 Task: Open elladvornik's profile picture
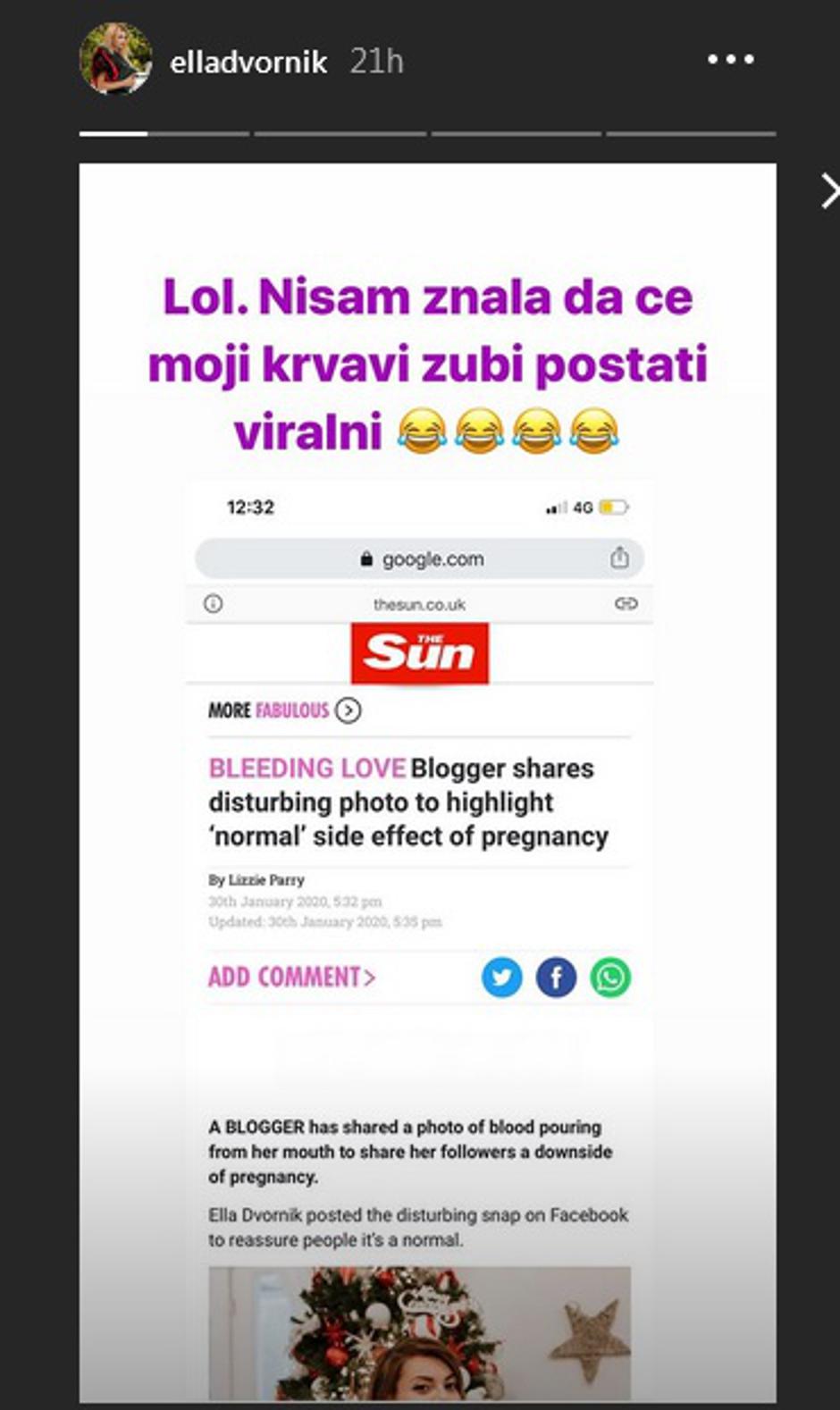coord(115,60)
